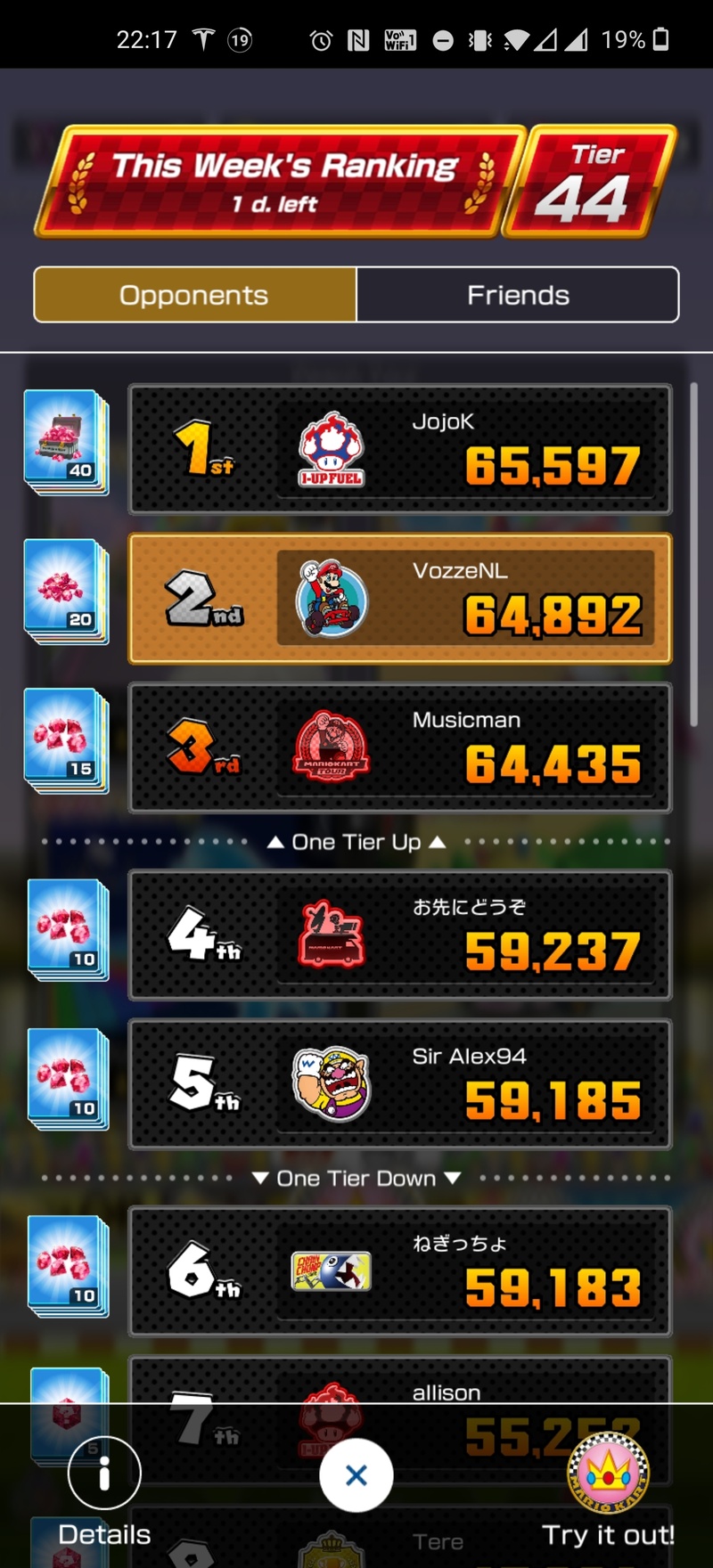The height and width of the screenshot is (1568, 713).
Task: Open Sir Alex94's ranking row
Action: pyautogui.click(x=399, y=1084)
